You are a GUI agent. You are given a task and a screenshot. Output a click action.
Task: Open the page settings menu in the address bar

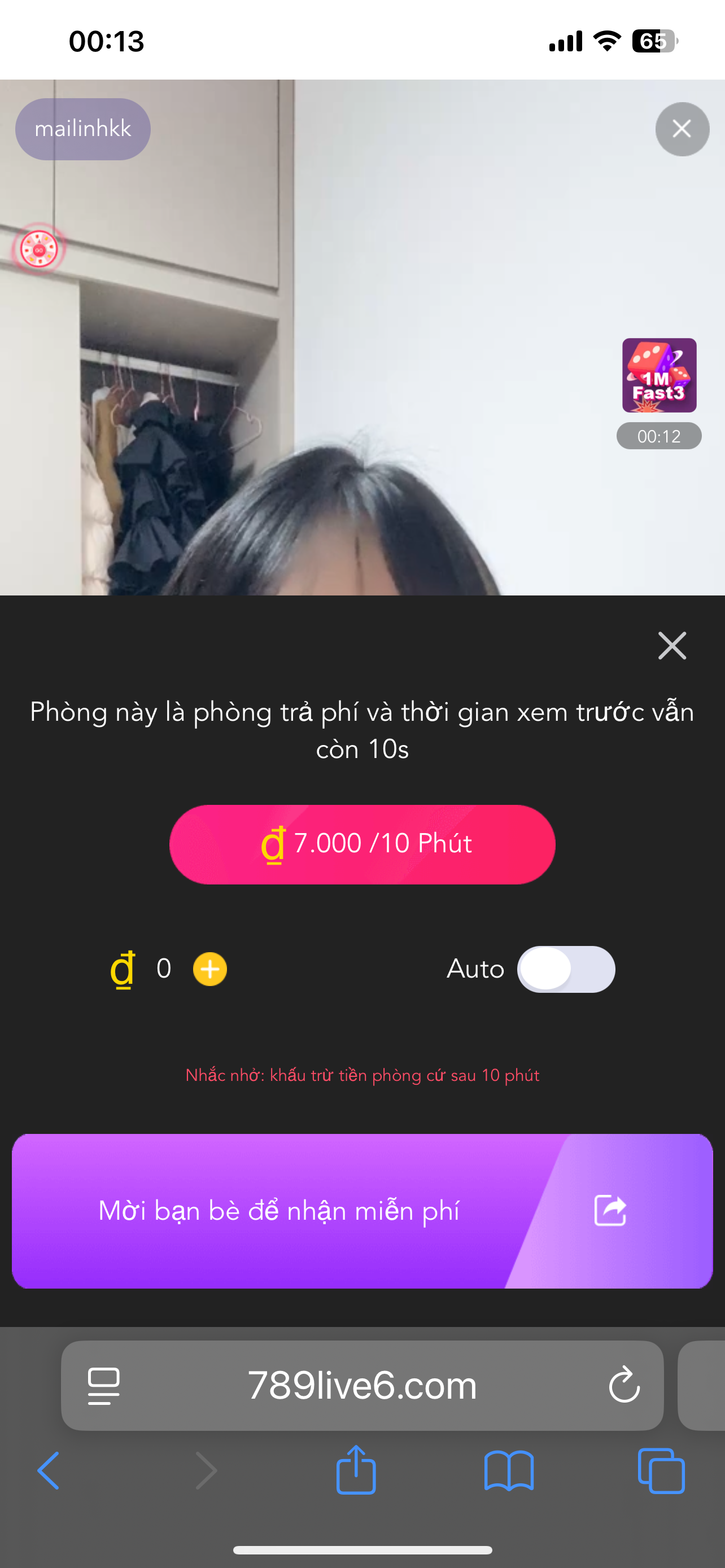(x=103, y=1385)
